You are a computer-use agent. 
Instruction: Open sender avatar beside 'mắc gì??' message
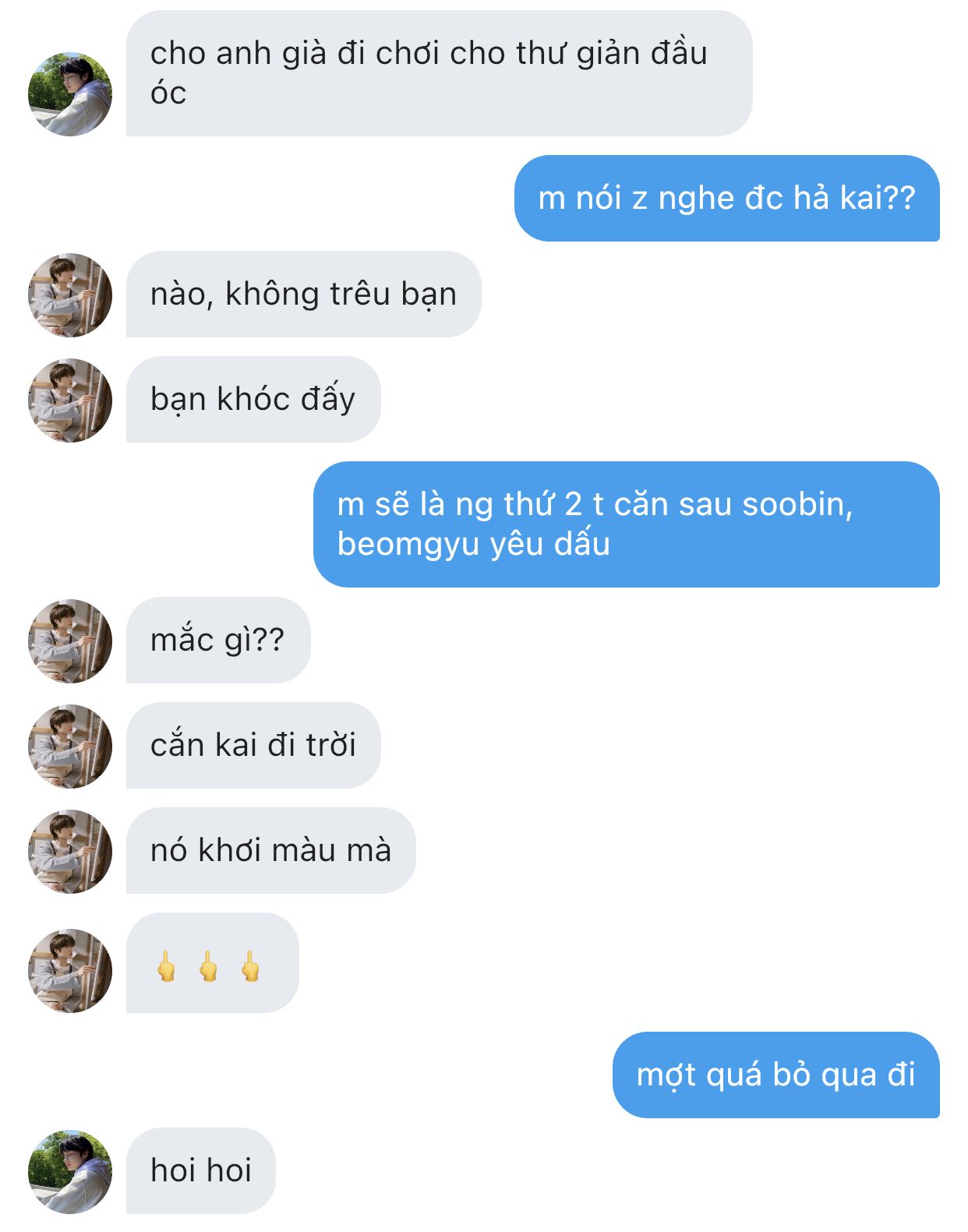point(70,641)
